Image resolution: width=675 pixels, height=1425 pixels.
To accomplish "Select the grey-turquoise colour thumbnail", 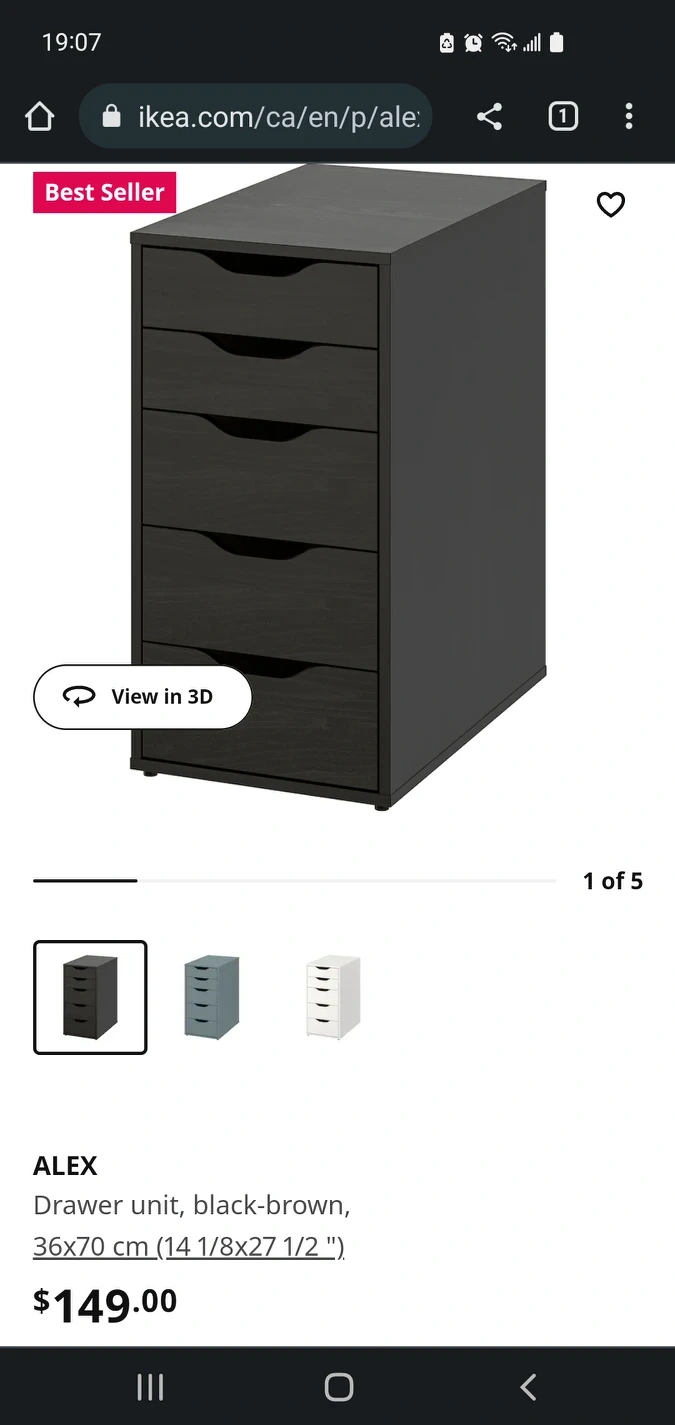I will [x=212, y=997].
